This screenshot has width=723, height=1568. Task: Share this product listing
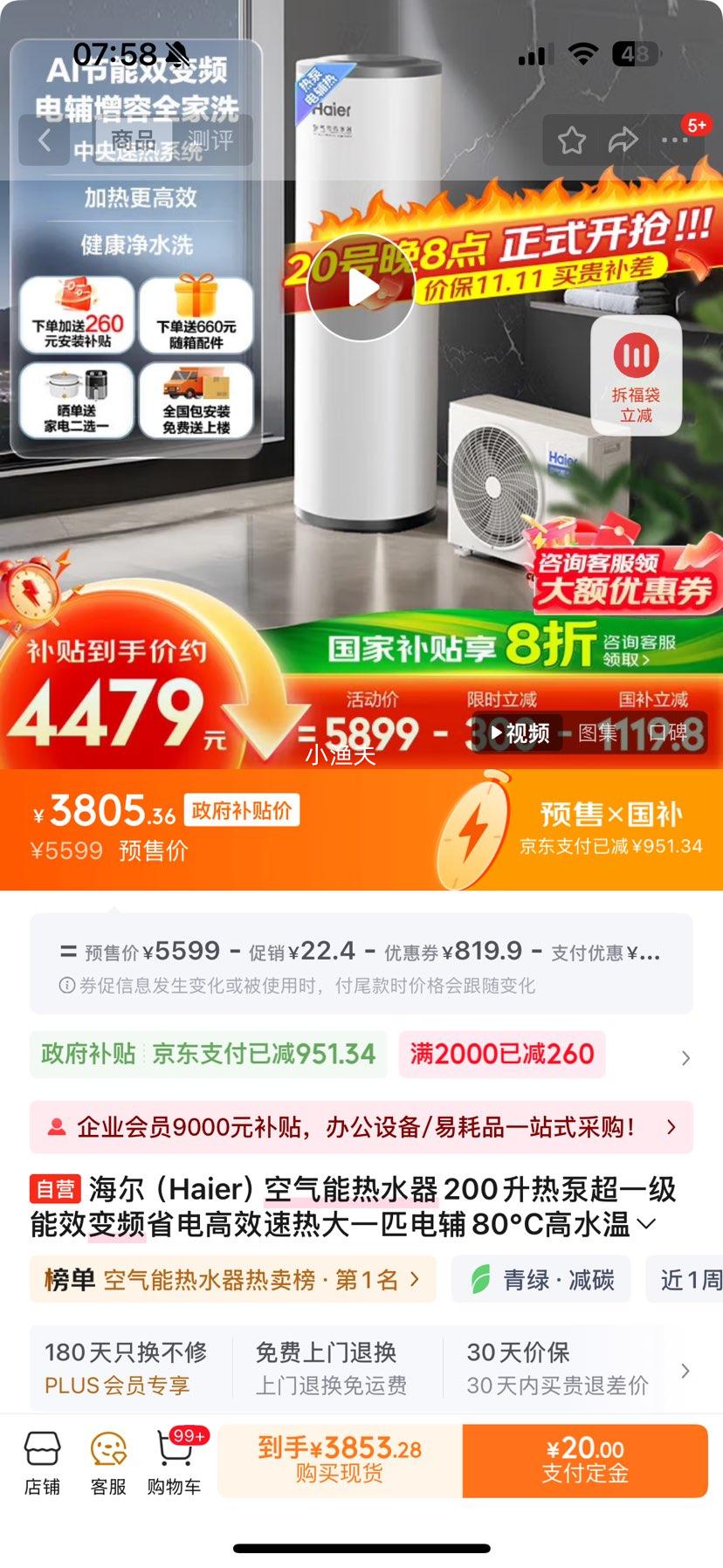coord(623,140)
